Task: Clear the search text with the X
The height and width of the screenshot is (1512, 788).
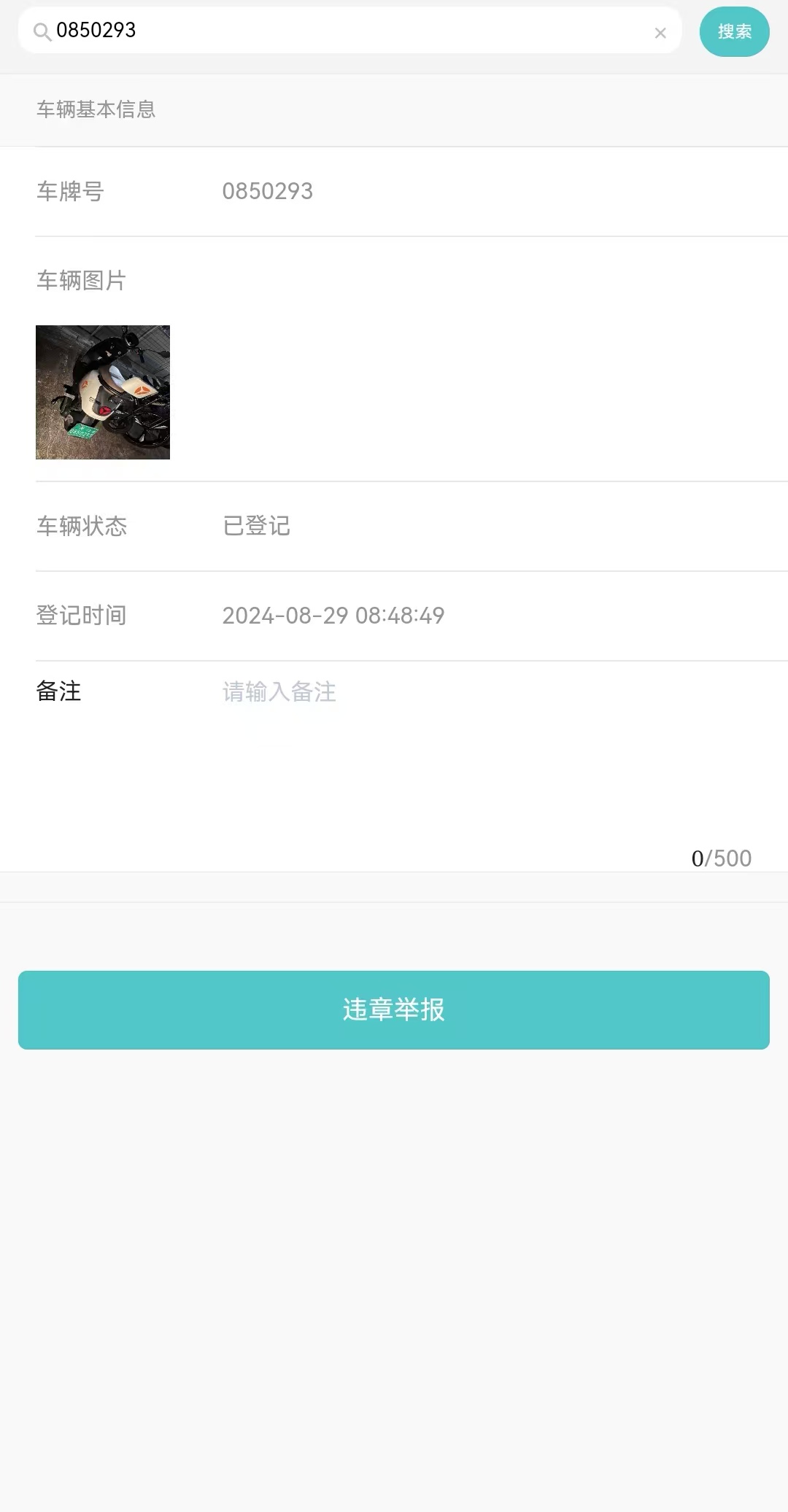Action: tap(660, 33)
